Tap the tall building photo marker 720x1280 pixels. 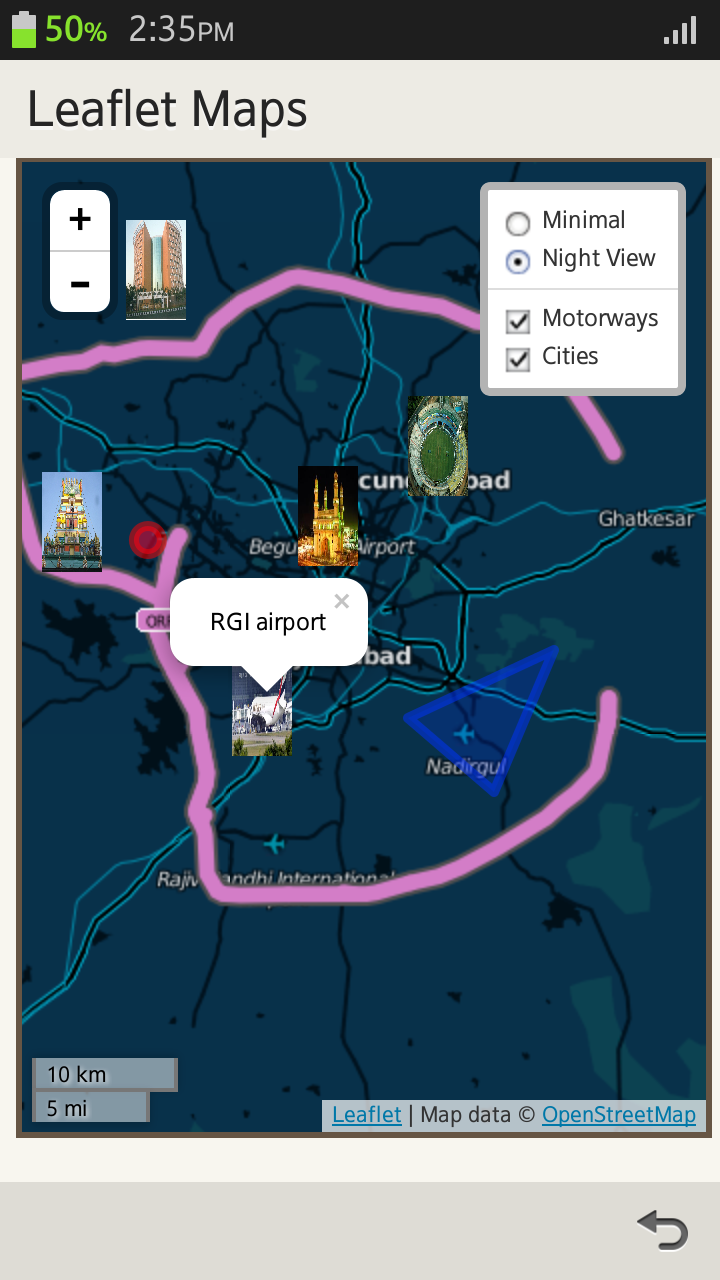[x=156, y=269]
